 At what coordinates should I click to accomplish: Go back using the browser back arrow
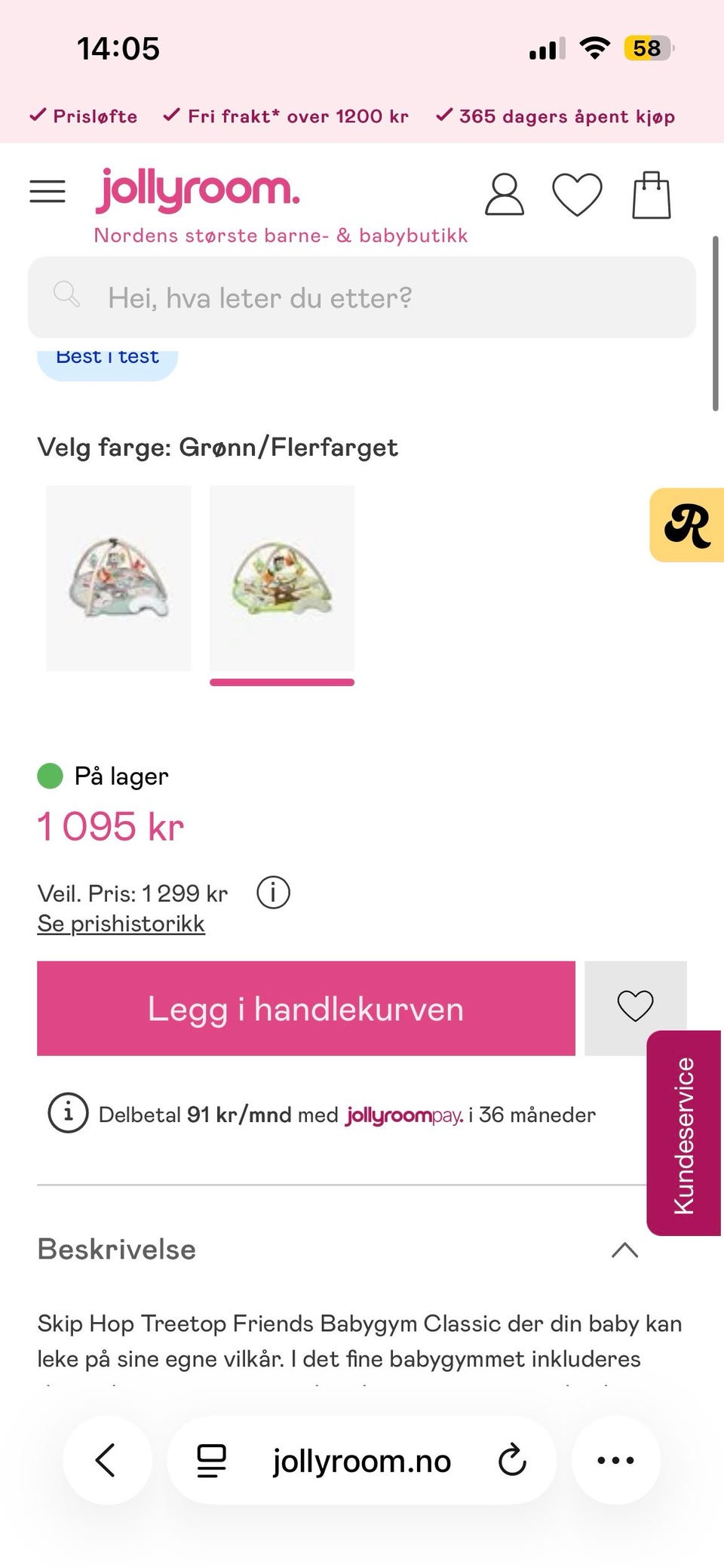(106, 1459)
